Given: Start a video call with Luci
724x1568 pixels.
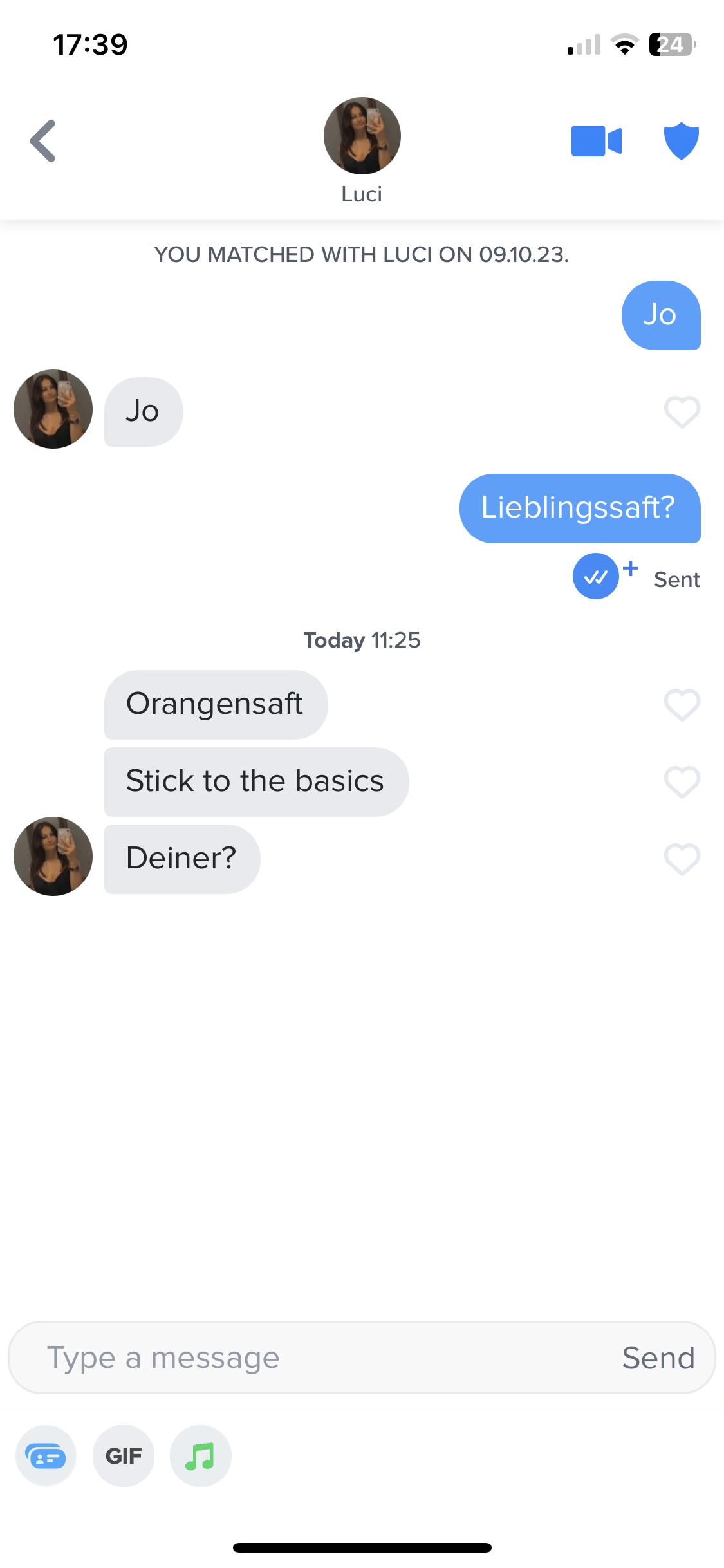Looking at the screenshot, I should click(597, 141).
